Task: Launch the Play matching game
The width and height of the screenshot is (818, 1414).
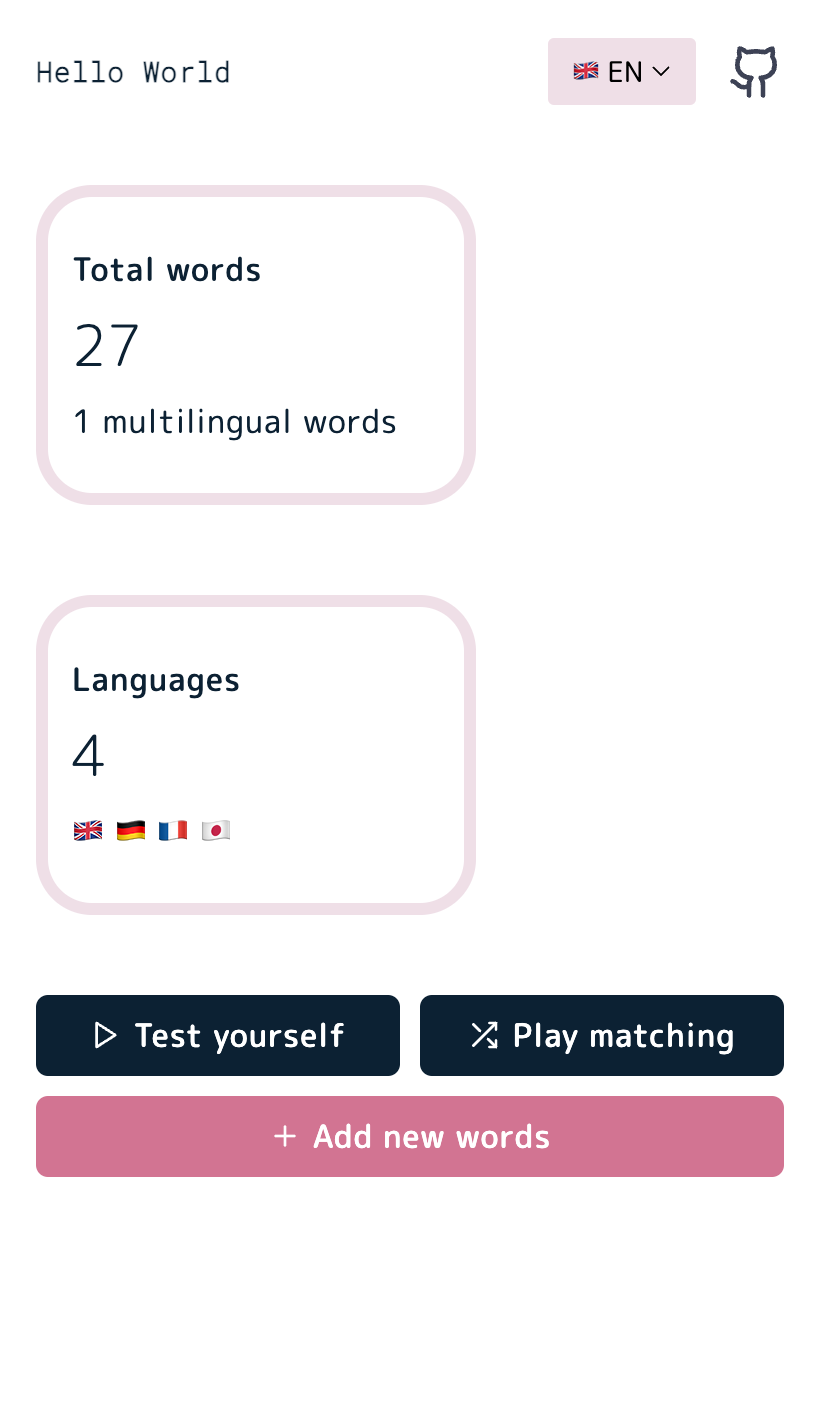Action: [x=601, y=1035]
